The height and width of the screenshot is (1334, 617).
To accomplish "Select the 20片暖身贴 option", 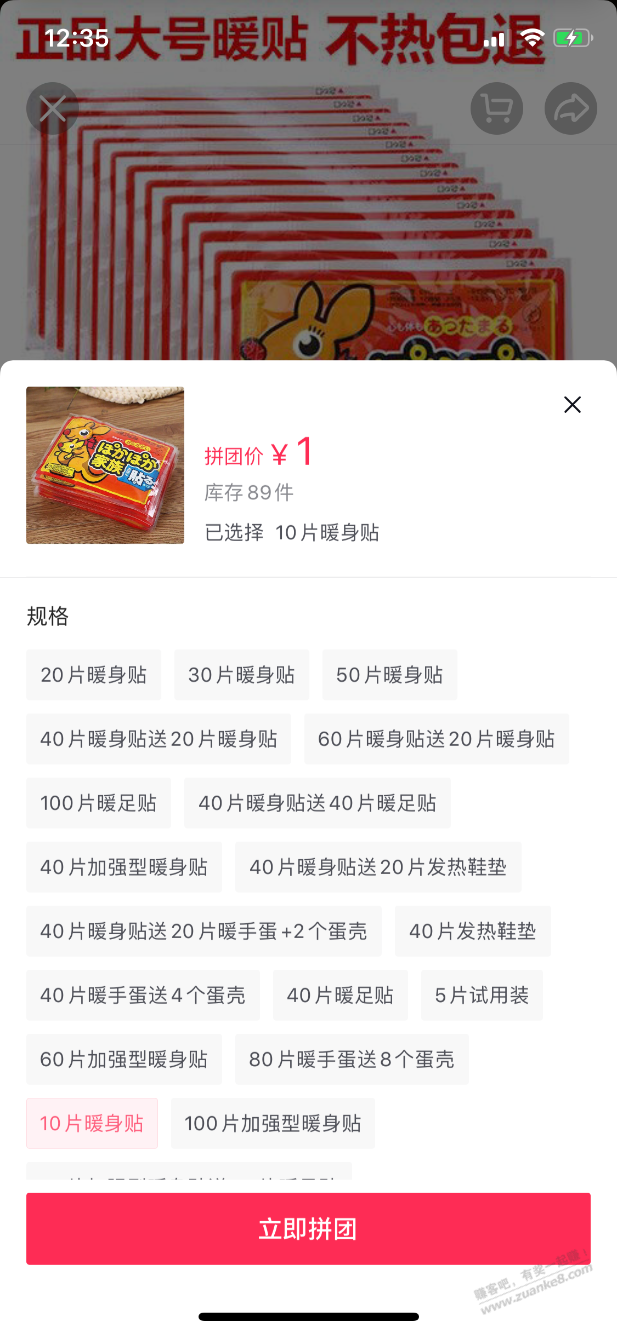I will [x=94, y=675].
